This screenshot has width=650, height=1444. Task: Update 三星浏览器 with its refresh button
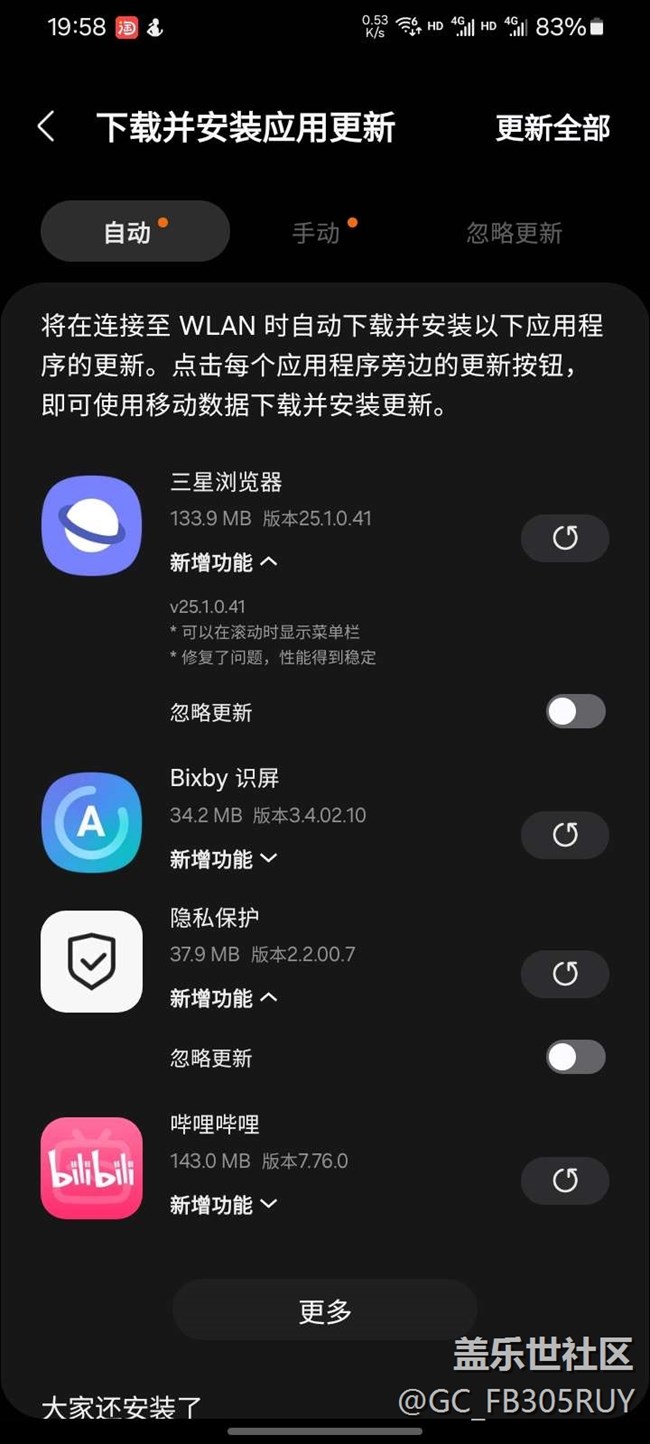[565, 538]
